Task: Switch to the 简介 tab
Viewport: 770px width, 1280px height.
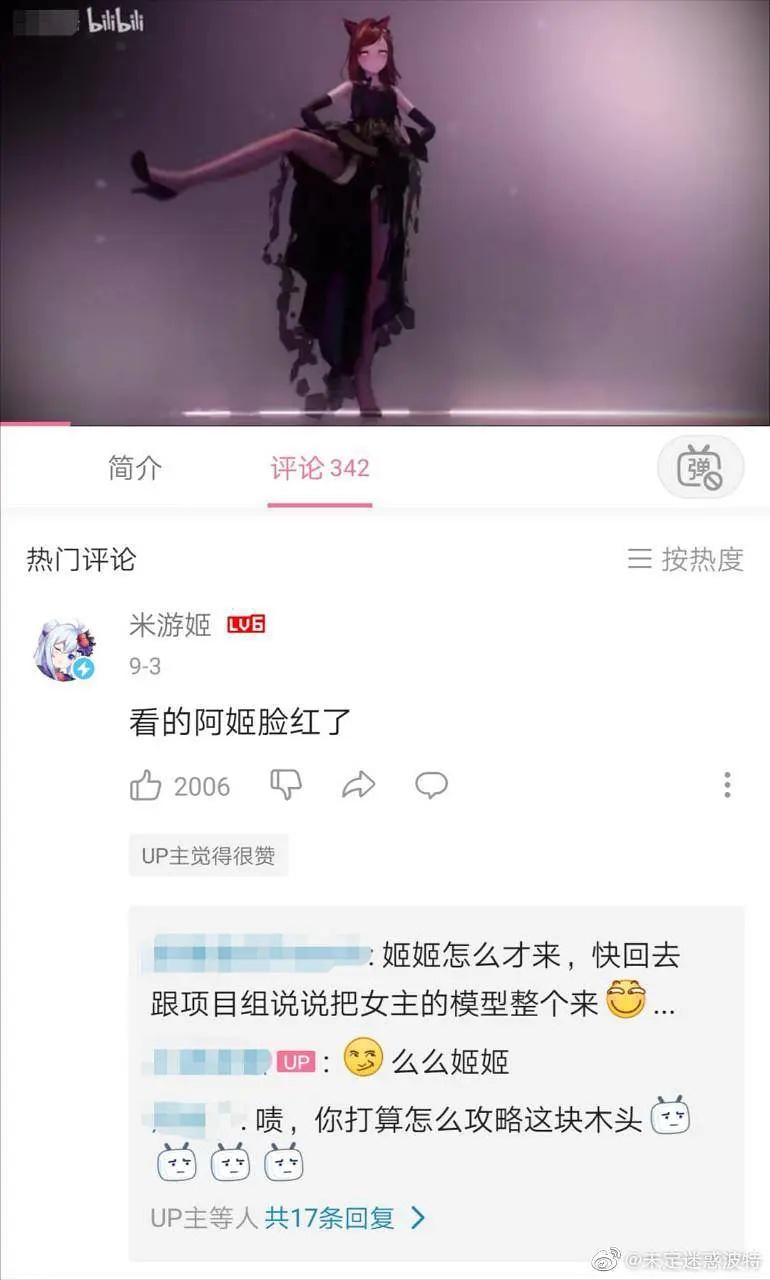Action: (x=135, y=468)
